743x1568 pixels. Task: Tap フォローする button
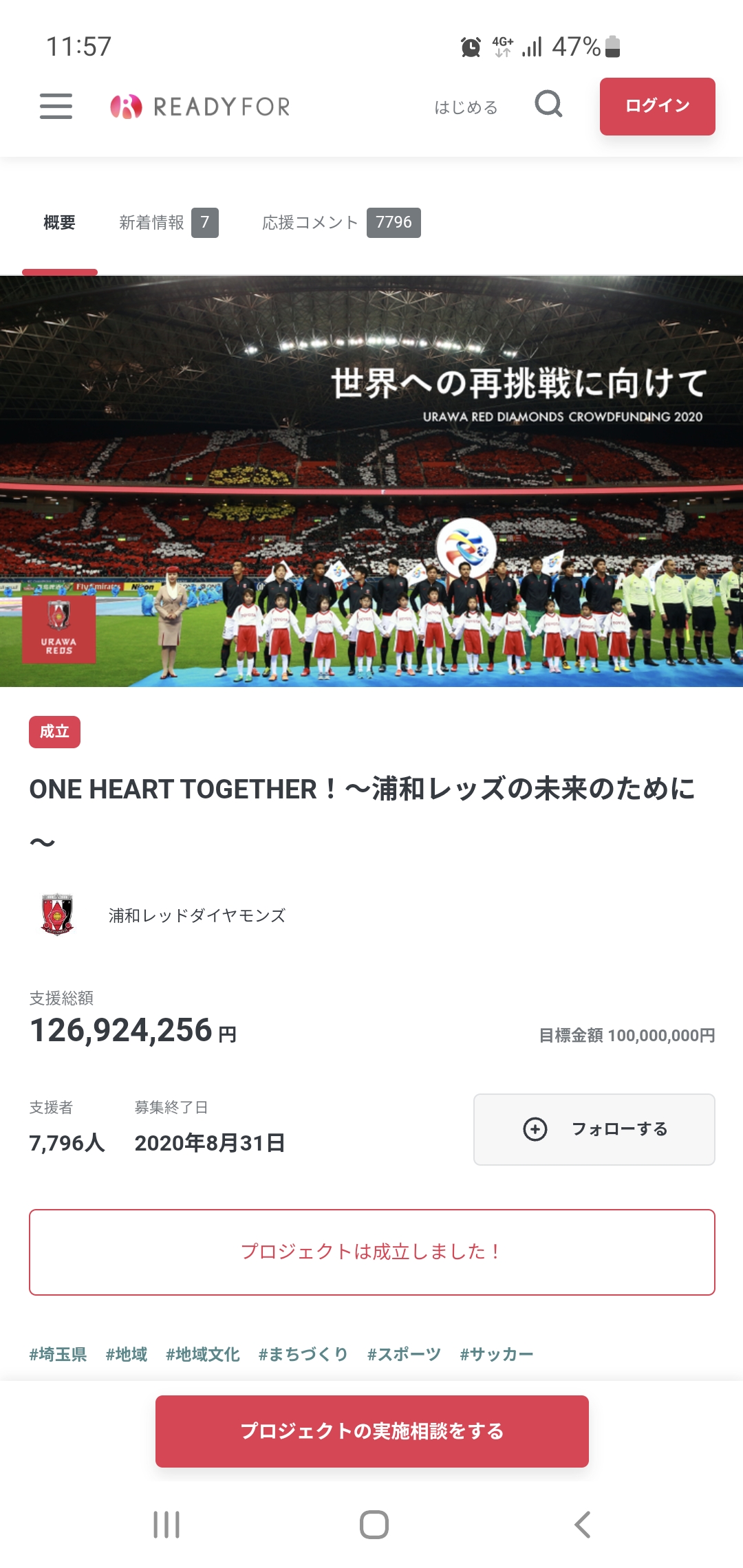594,1129
